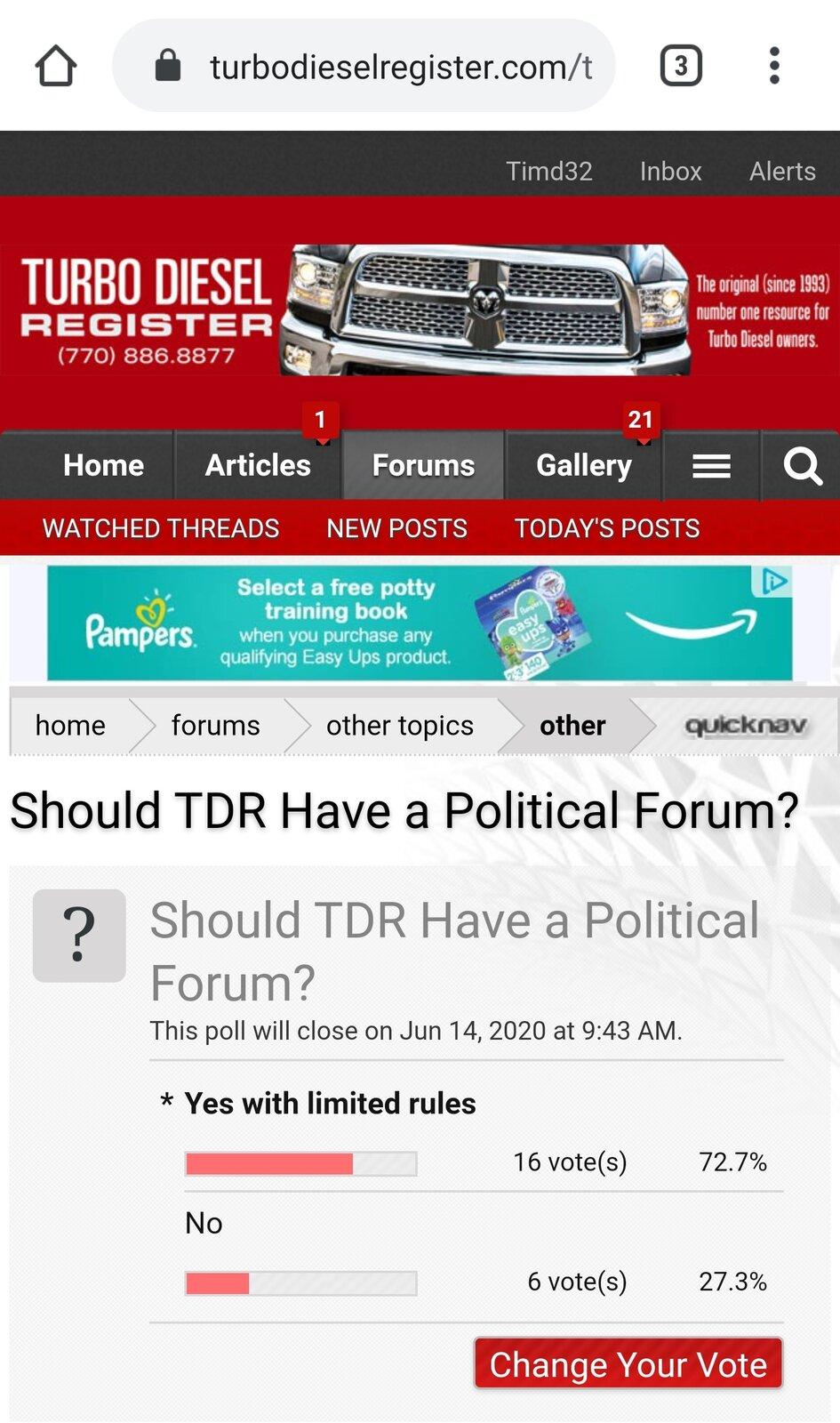Open the browser overflow menu
This screenshot has width=840, height=1423.
774,66
